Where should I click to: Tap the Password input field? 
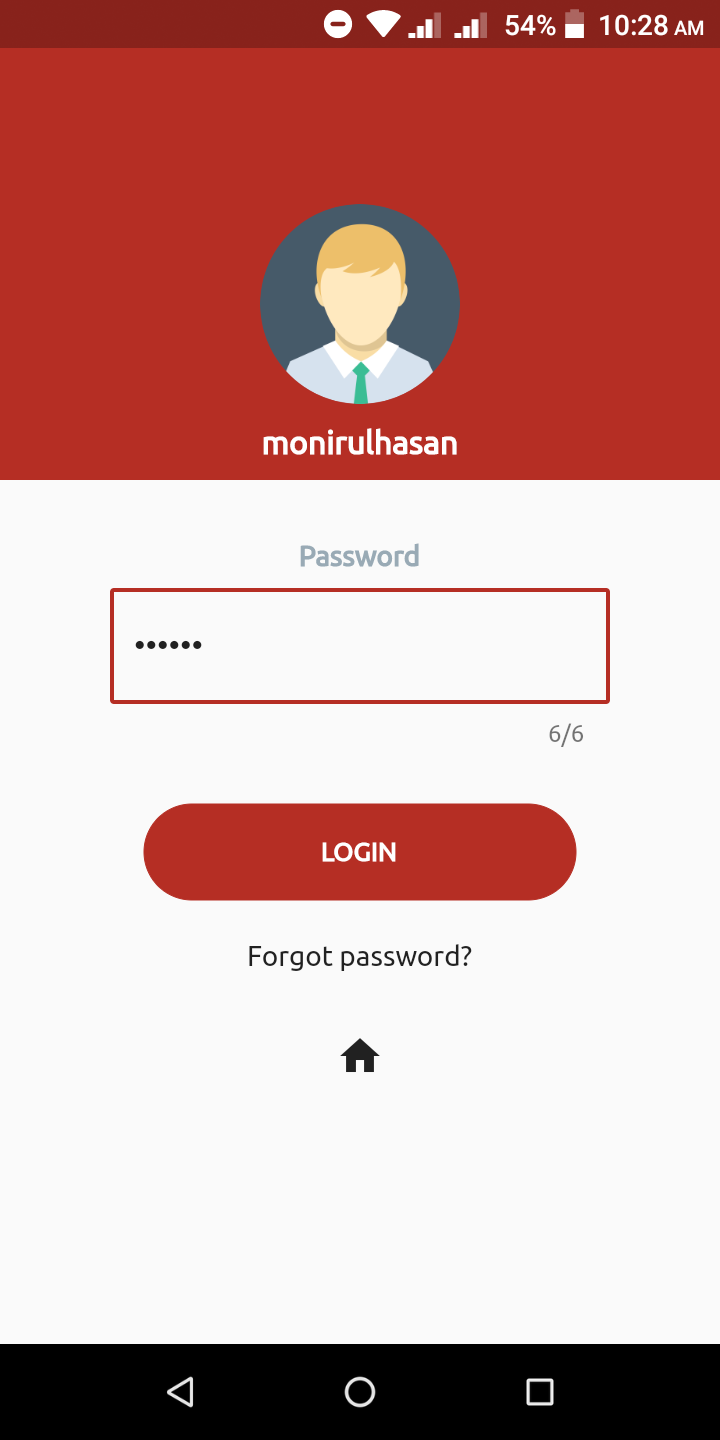(360, 646)
